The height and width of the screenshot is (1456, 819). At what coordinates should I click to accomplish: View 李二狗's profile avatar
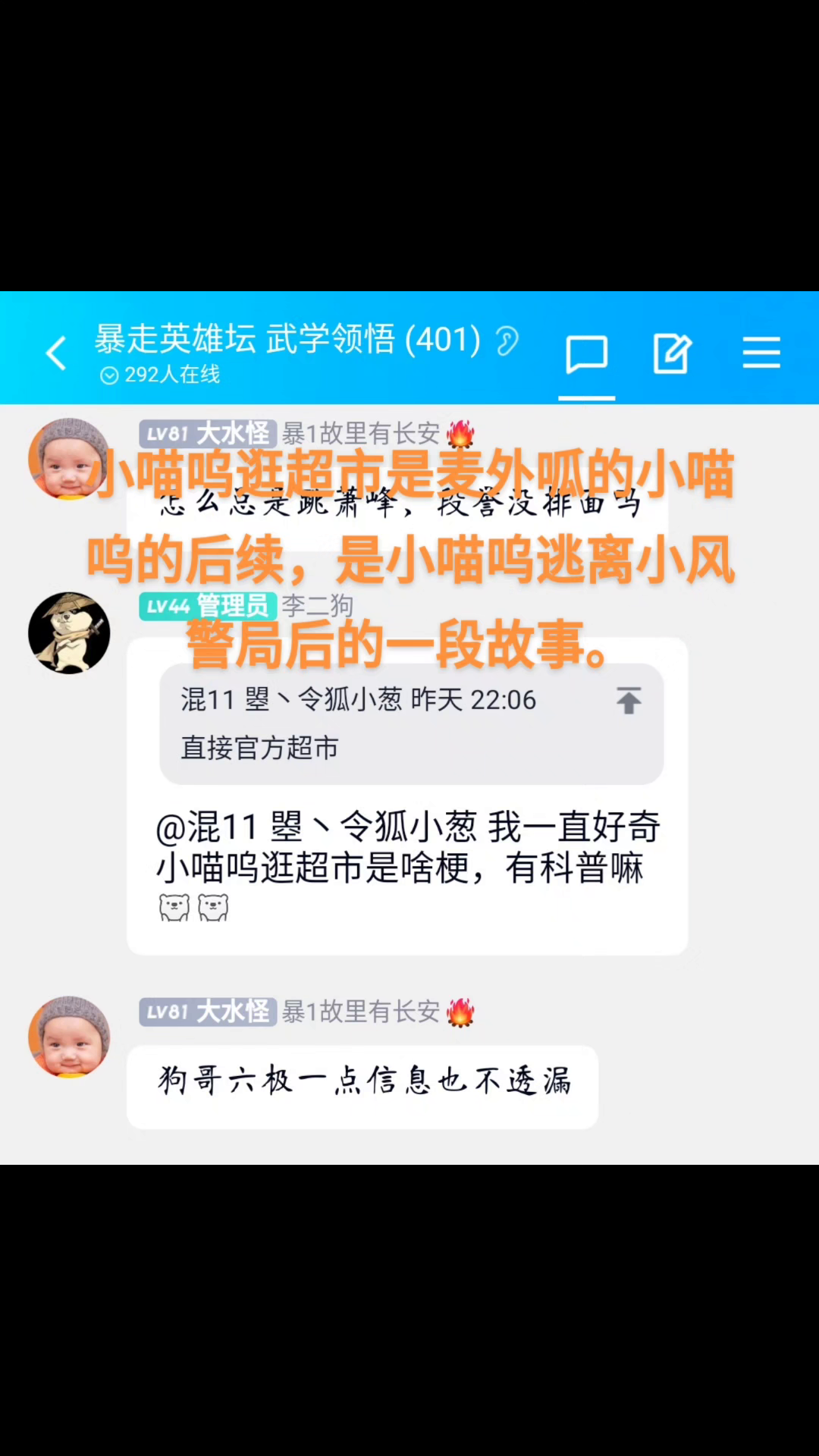point(69,633)
